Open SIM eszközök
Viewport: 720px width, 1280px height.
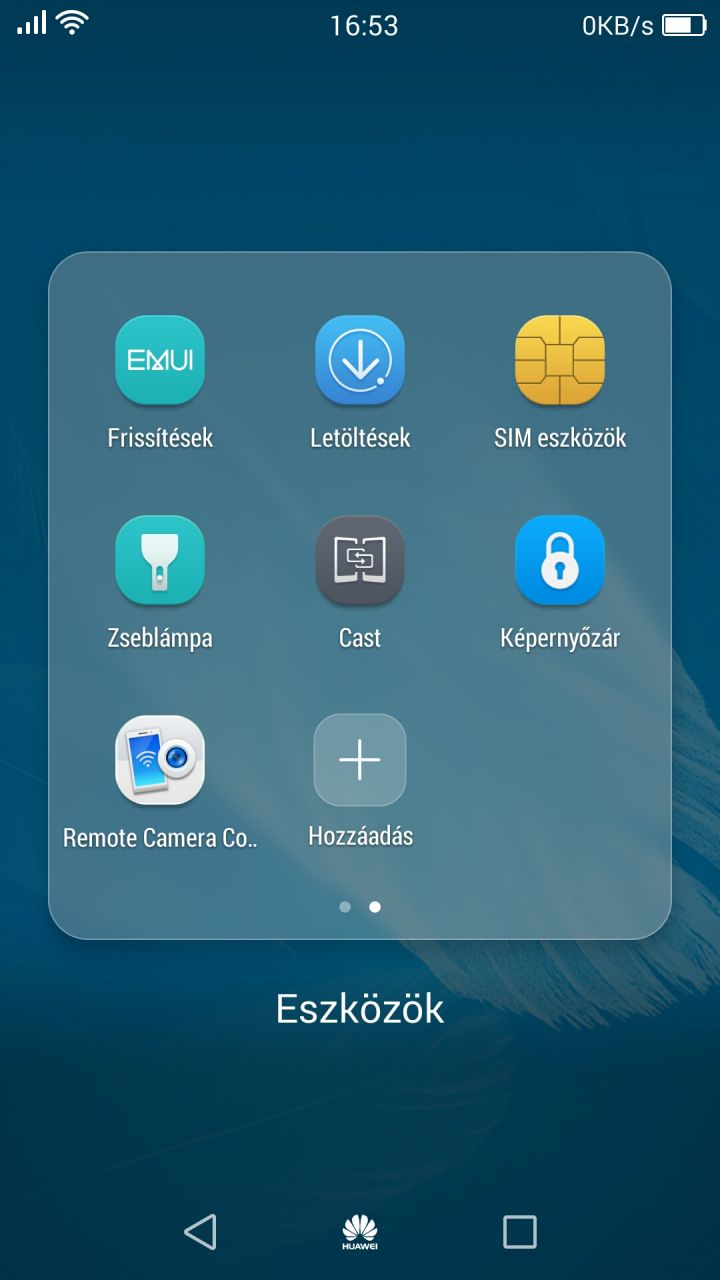(x=560, y=360)
